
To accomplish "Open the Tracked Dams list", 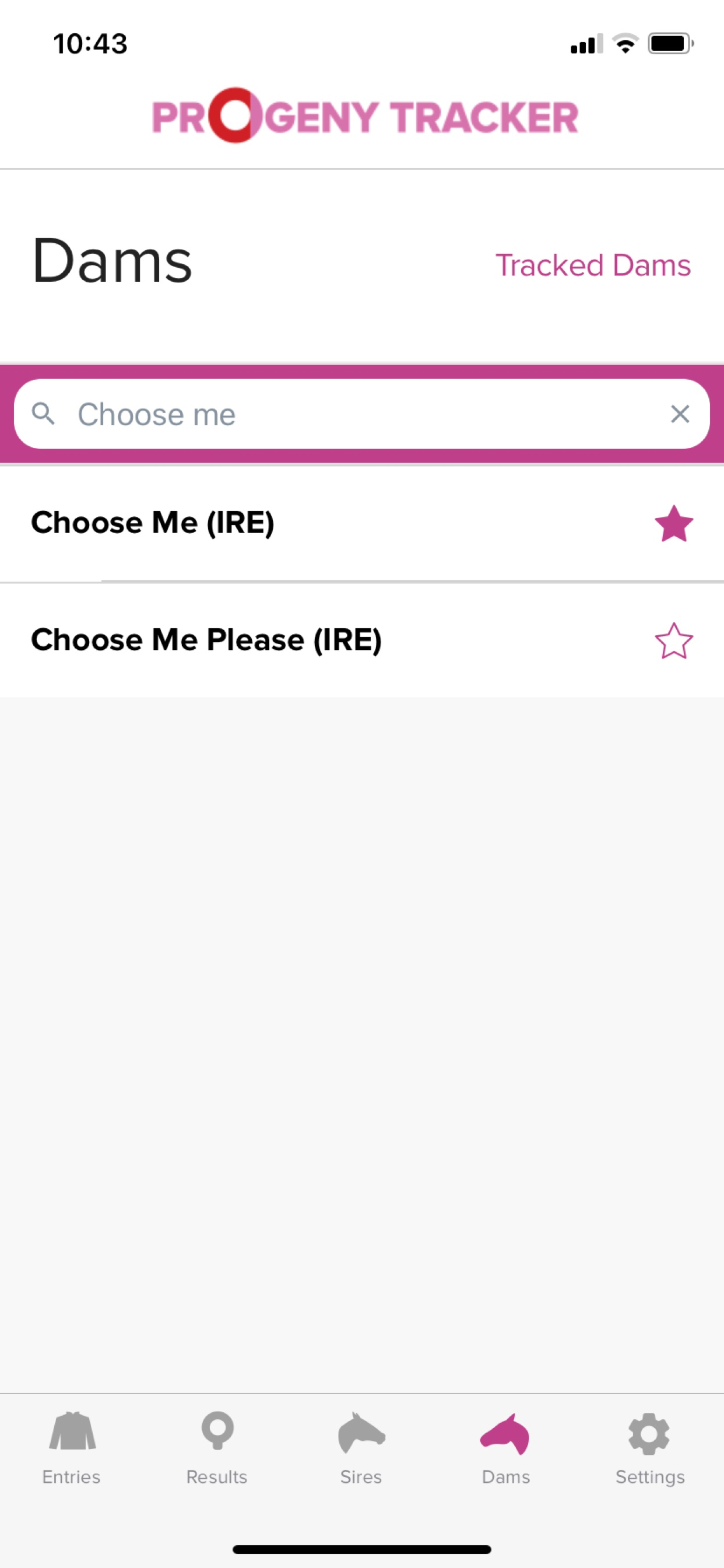I will (593, 265).
